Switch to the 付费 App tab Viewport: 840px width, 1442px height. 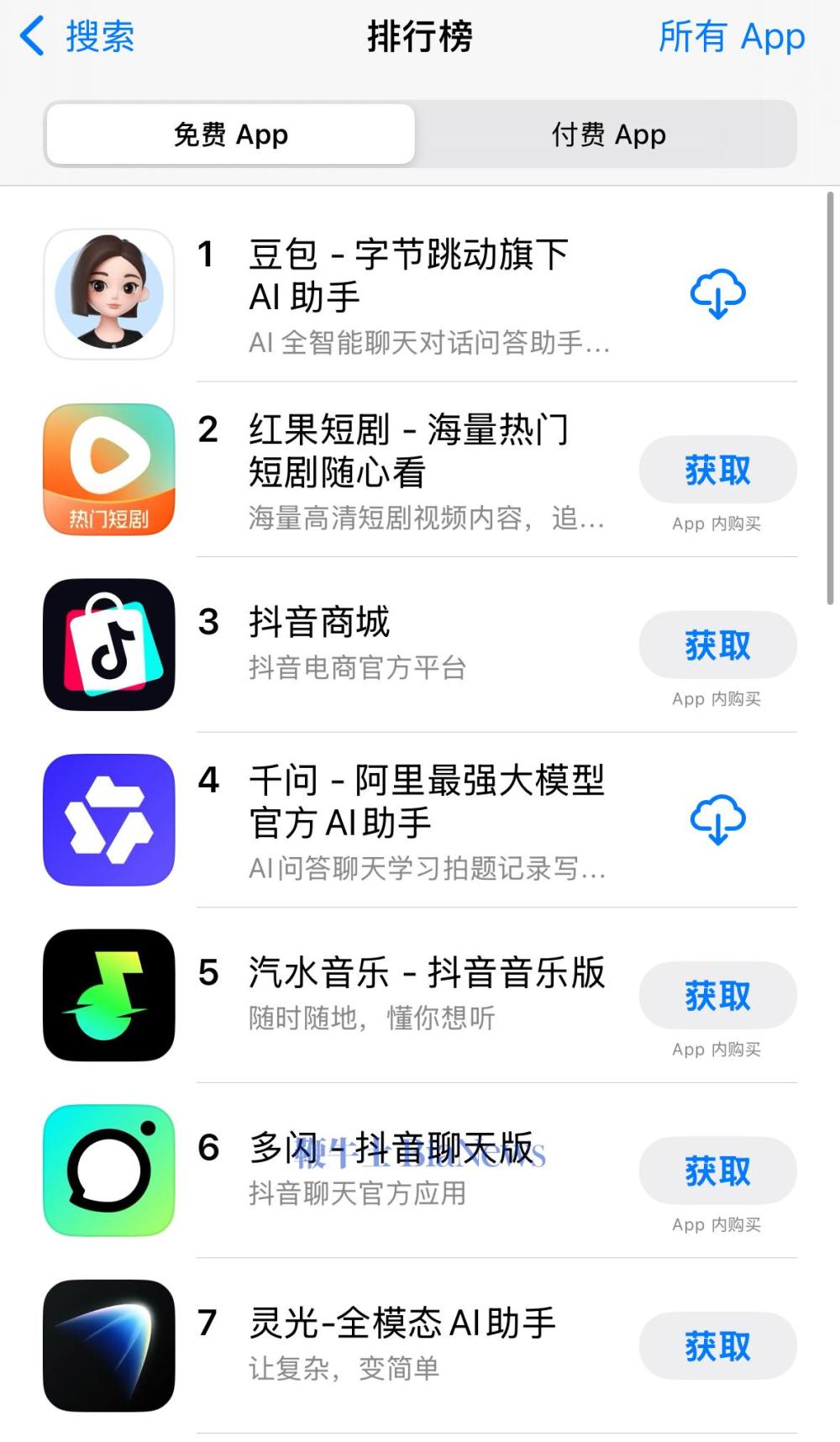[x=608, y=134]
